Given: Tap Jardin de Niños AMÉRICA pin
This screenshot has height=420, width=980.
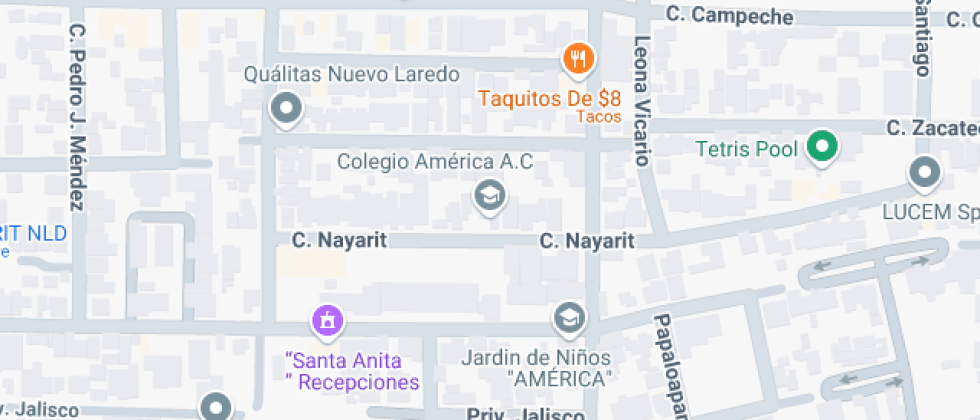Looking at the screenshot, I should [x=569, y=318].
